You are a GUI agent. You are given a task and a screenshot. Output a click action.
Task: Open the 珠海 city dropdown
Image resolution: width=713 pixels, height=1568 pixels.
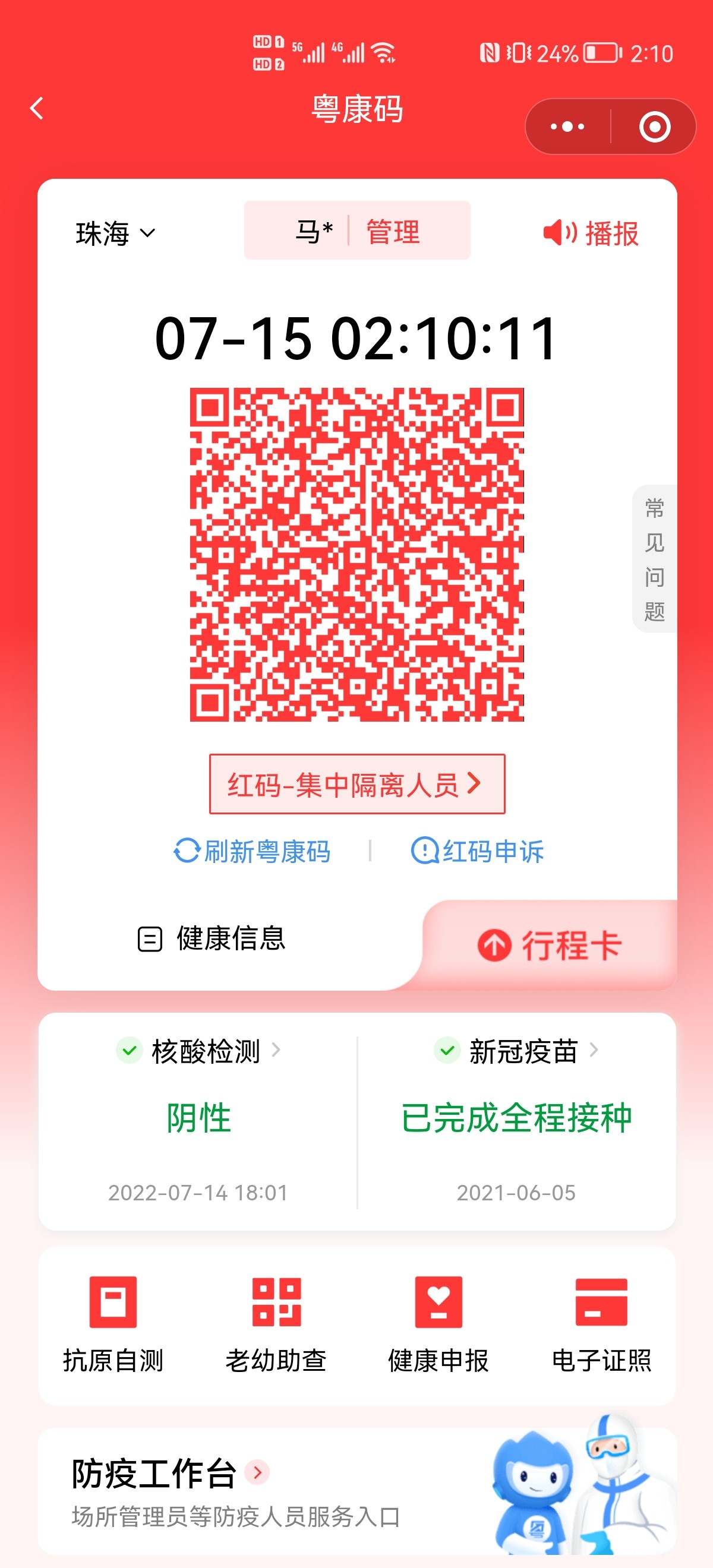(x=115, y=233)
